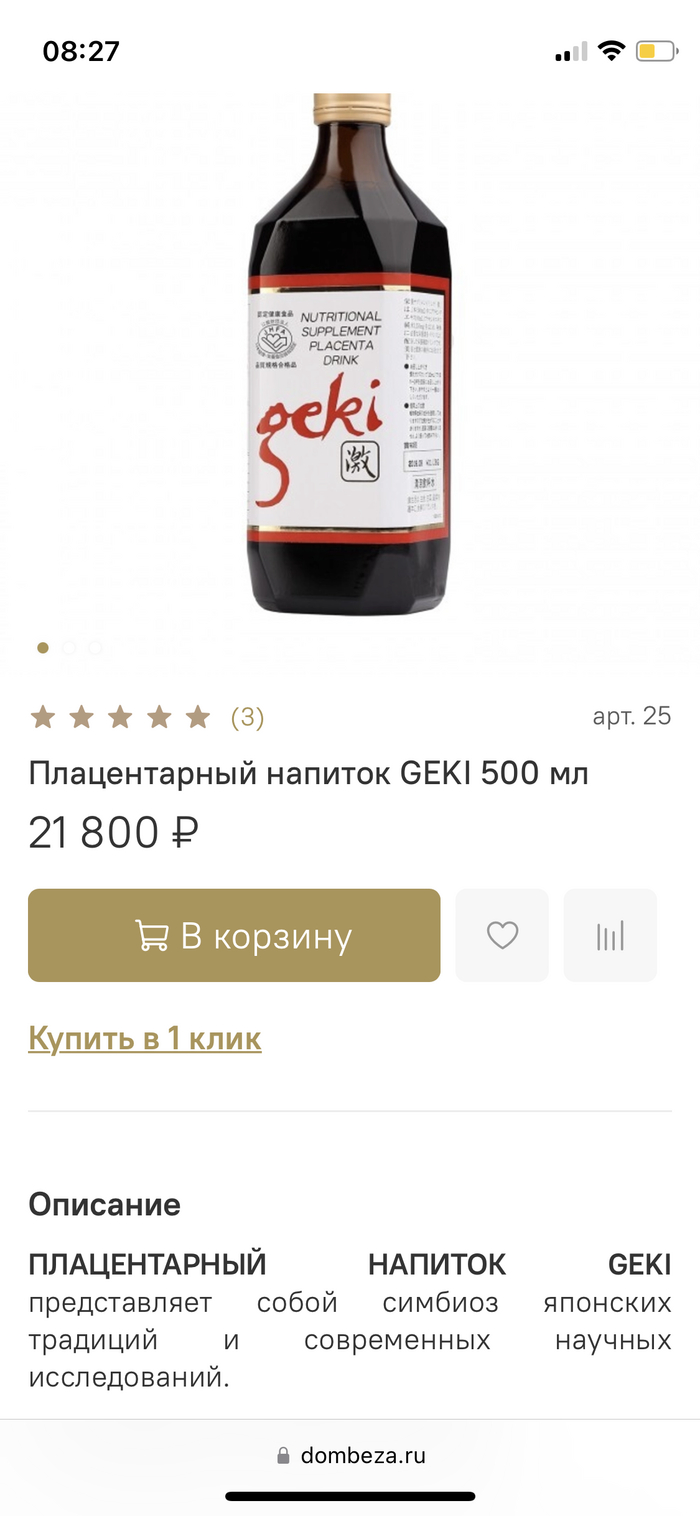Tap the dombeza.ru address bar
The height and width of the screenshot is (1516, 700).
350,1455
